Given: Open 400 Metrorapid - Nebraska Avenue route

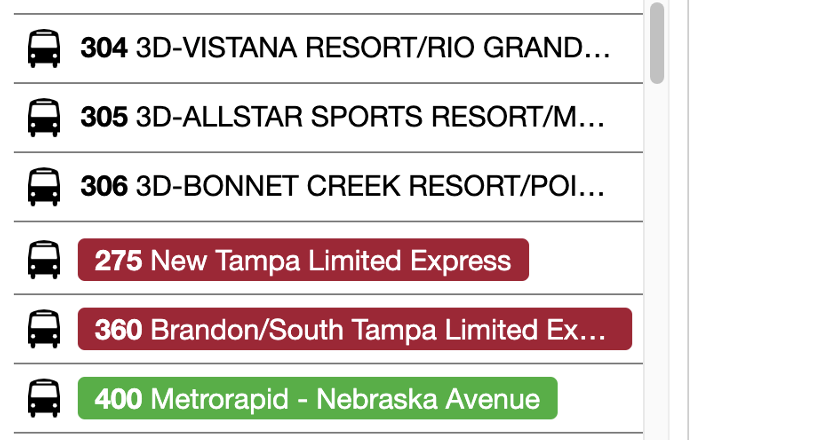Looking at the screenshot, I should (x=317, y=399).
